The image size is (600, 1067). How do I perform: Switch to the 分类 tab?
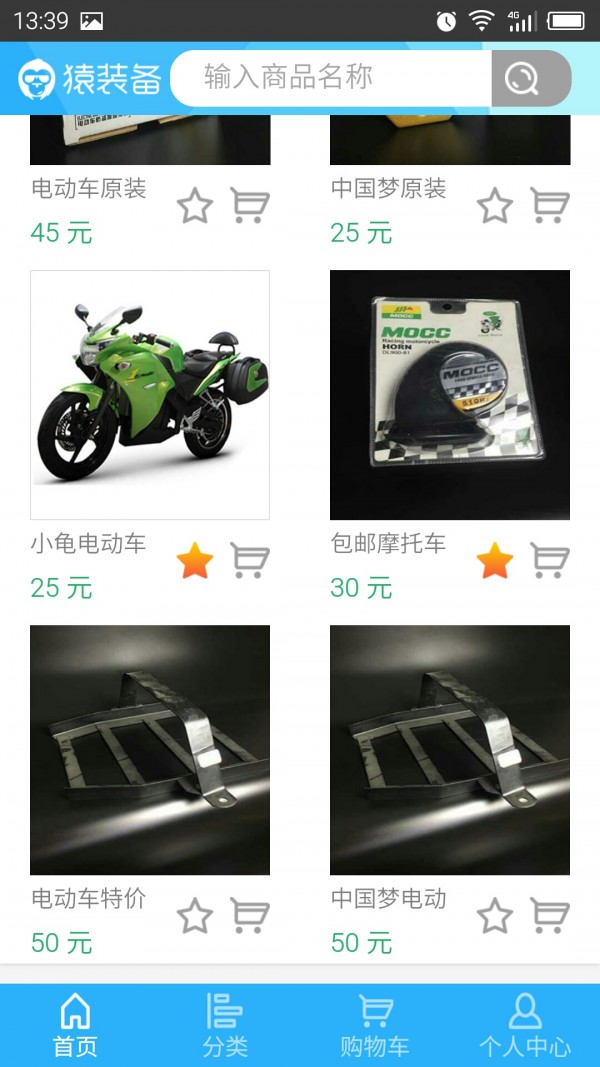(x=225, y=1025)
